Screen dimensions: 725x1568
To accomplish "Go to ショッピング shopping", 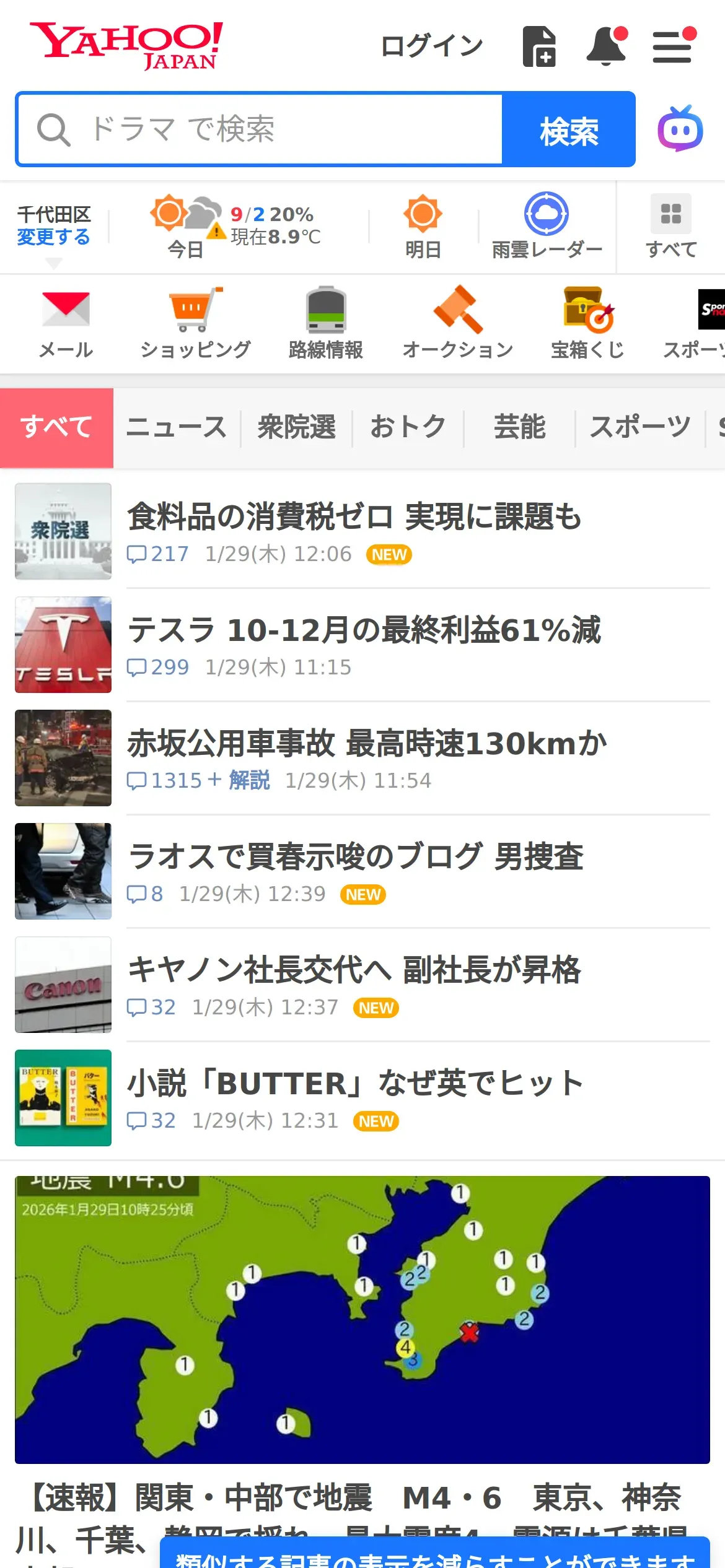I will [x=196, y=323].
